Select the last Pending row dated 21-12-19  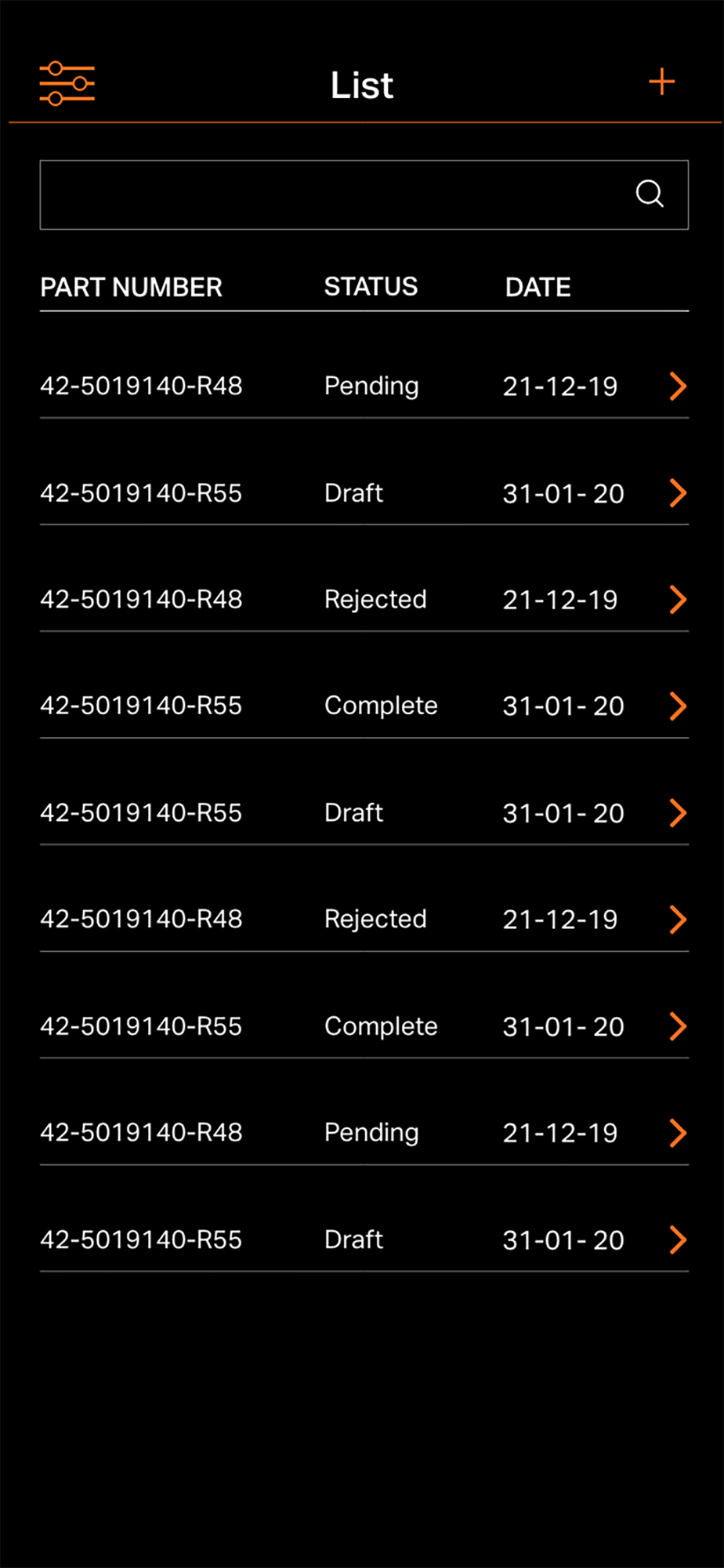(x=364, y=1133)
